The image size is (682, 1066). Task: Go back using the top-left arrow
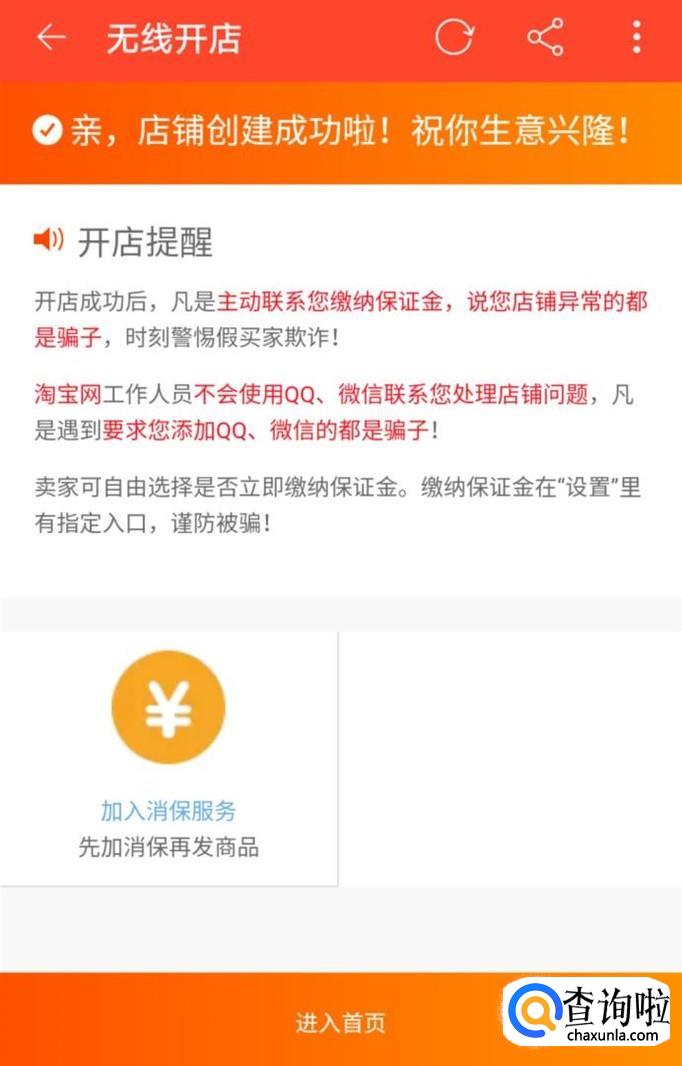[51, 37]
